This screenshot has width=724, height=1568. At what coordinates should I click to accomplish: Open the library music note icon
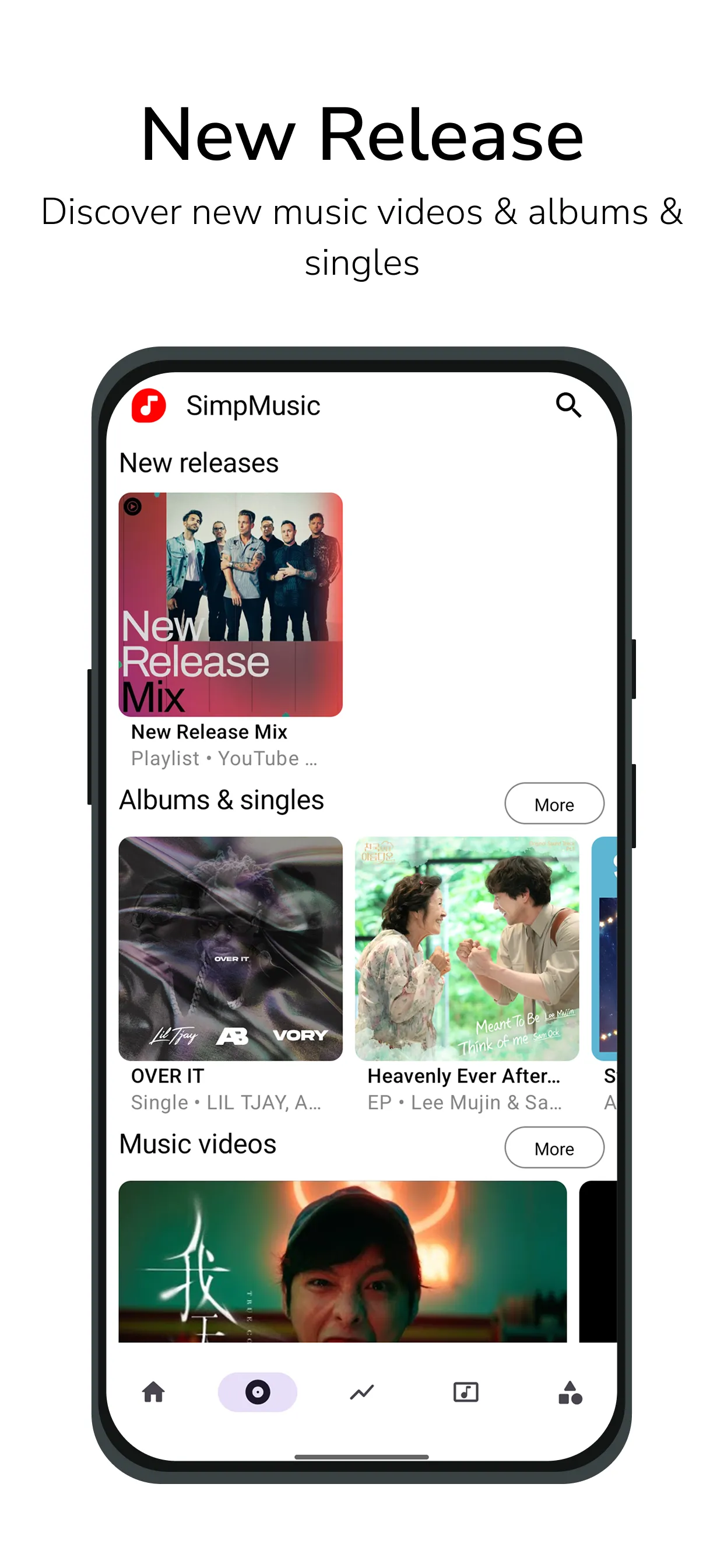coord(466,1392)
